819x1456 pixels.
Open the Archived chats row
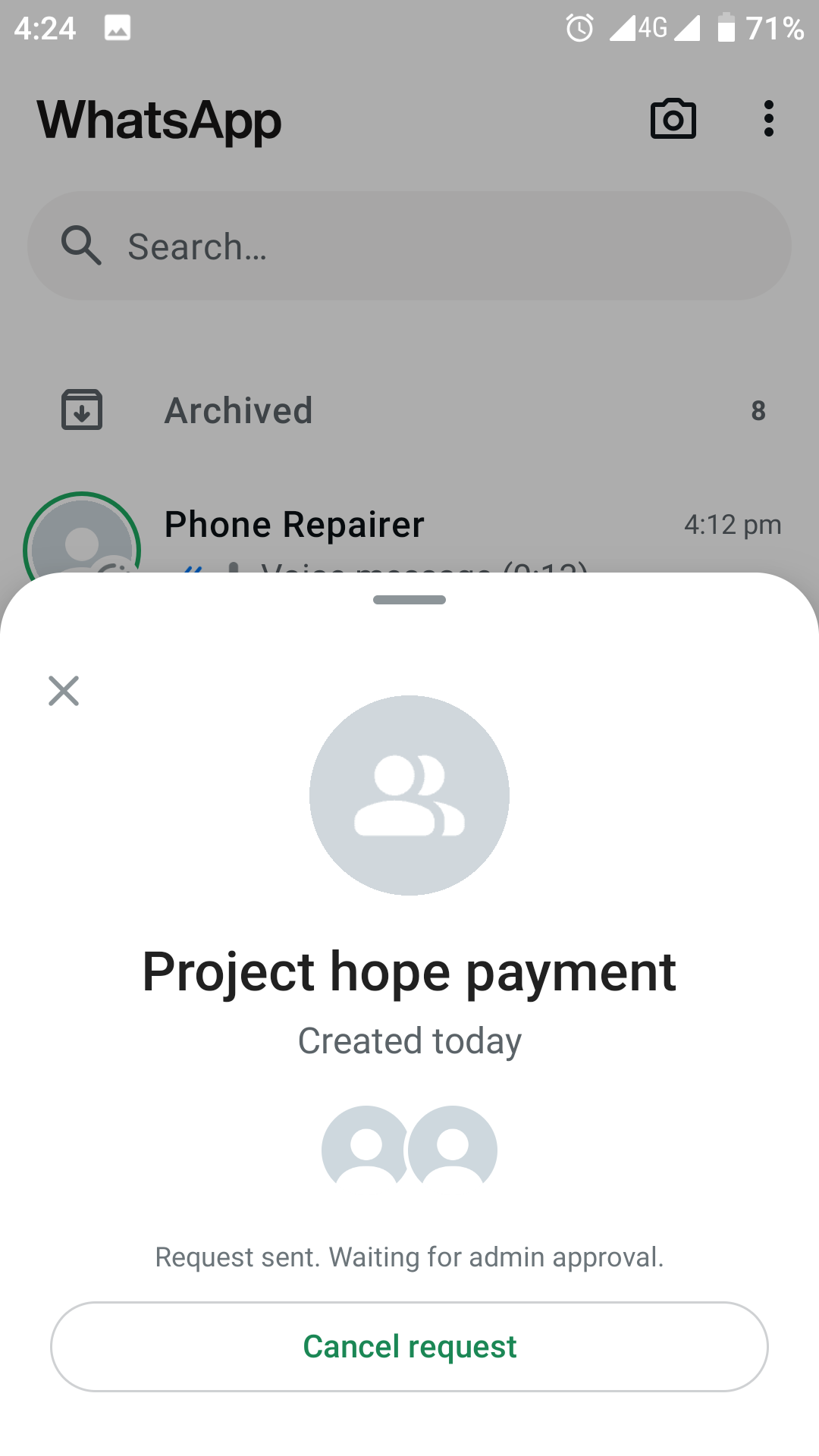(x=409, y=410)
